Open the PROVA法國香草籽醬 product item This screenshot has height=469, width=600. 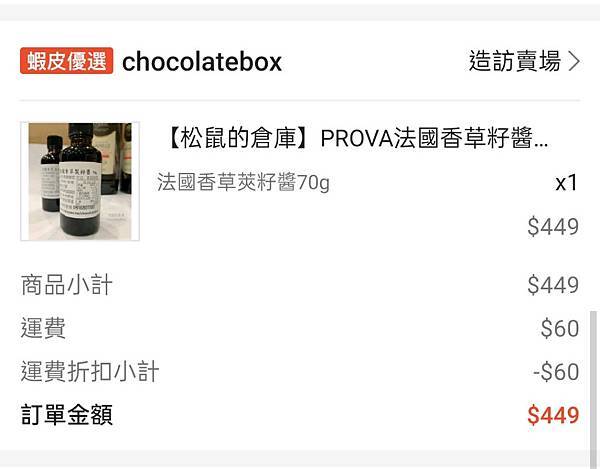[x=353, y=139]
